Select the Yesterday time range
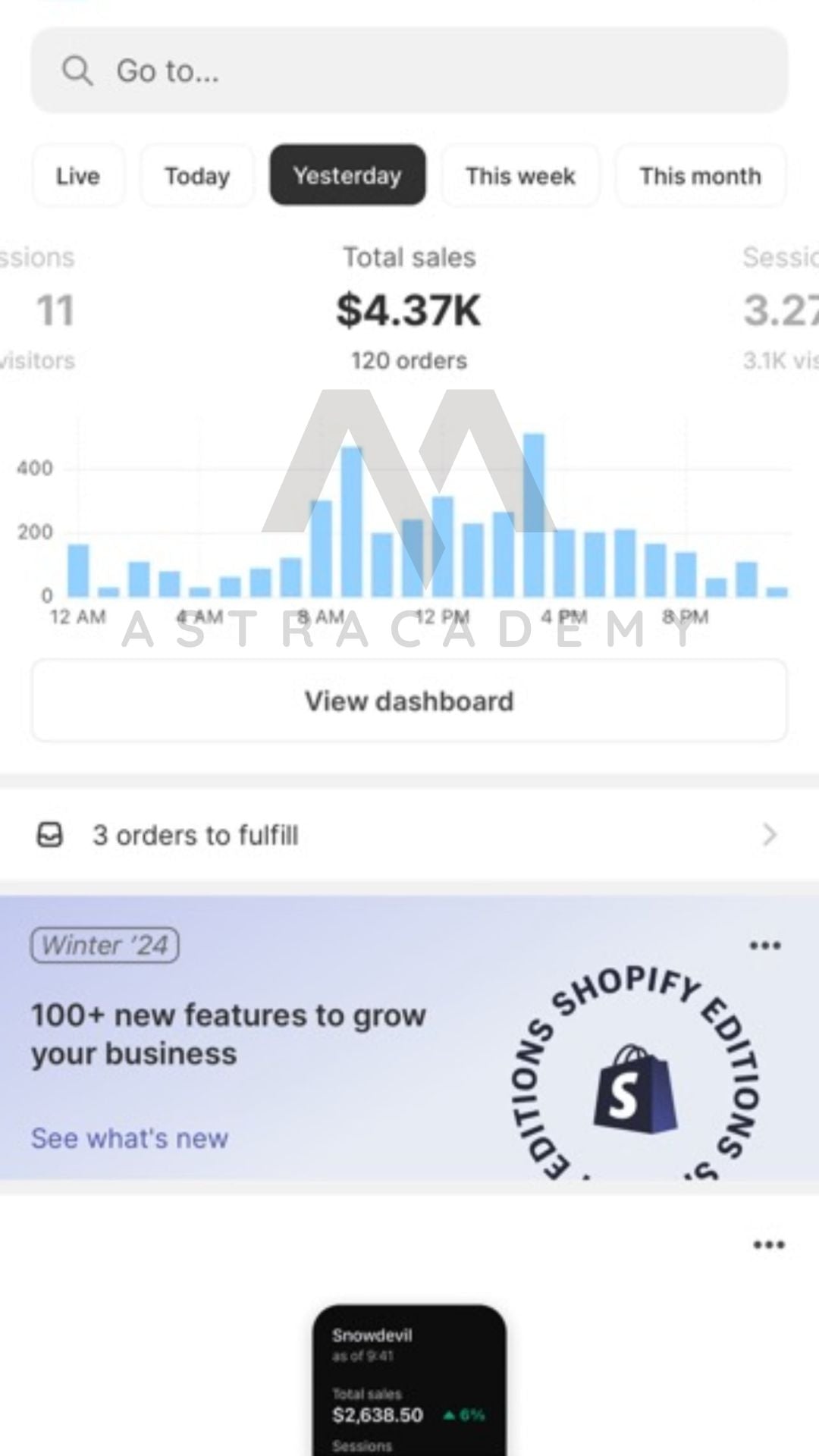819x1456 pixels. click(x=347, y=175)
